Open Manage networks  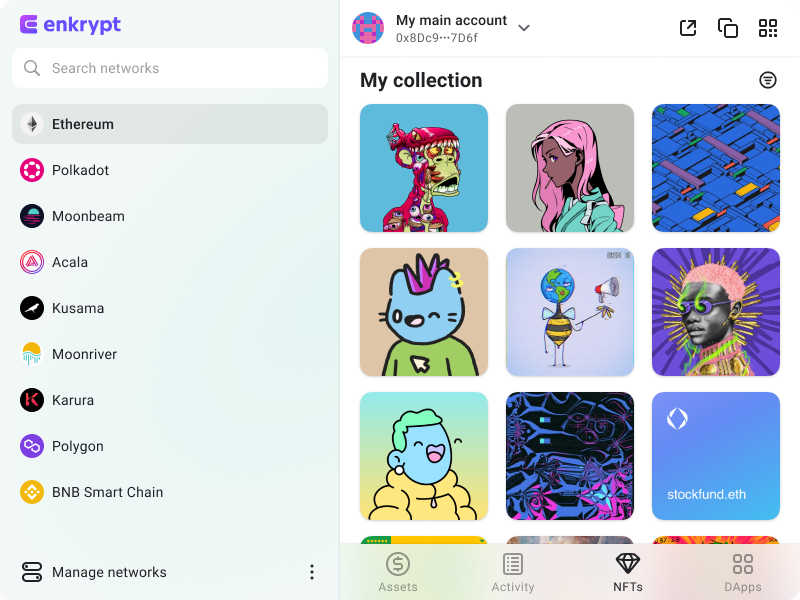pyautogui.click(x=108, y=572)
